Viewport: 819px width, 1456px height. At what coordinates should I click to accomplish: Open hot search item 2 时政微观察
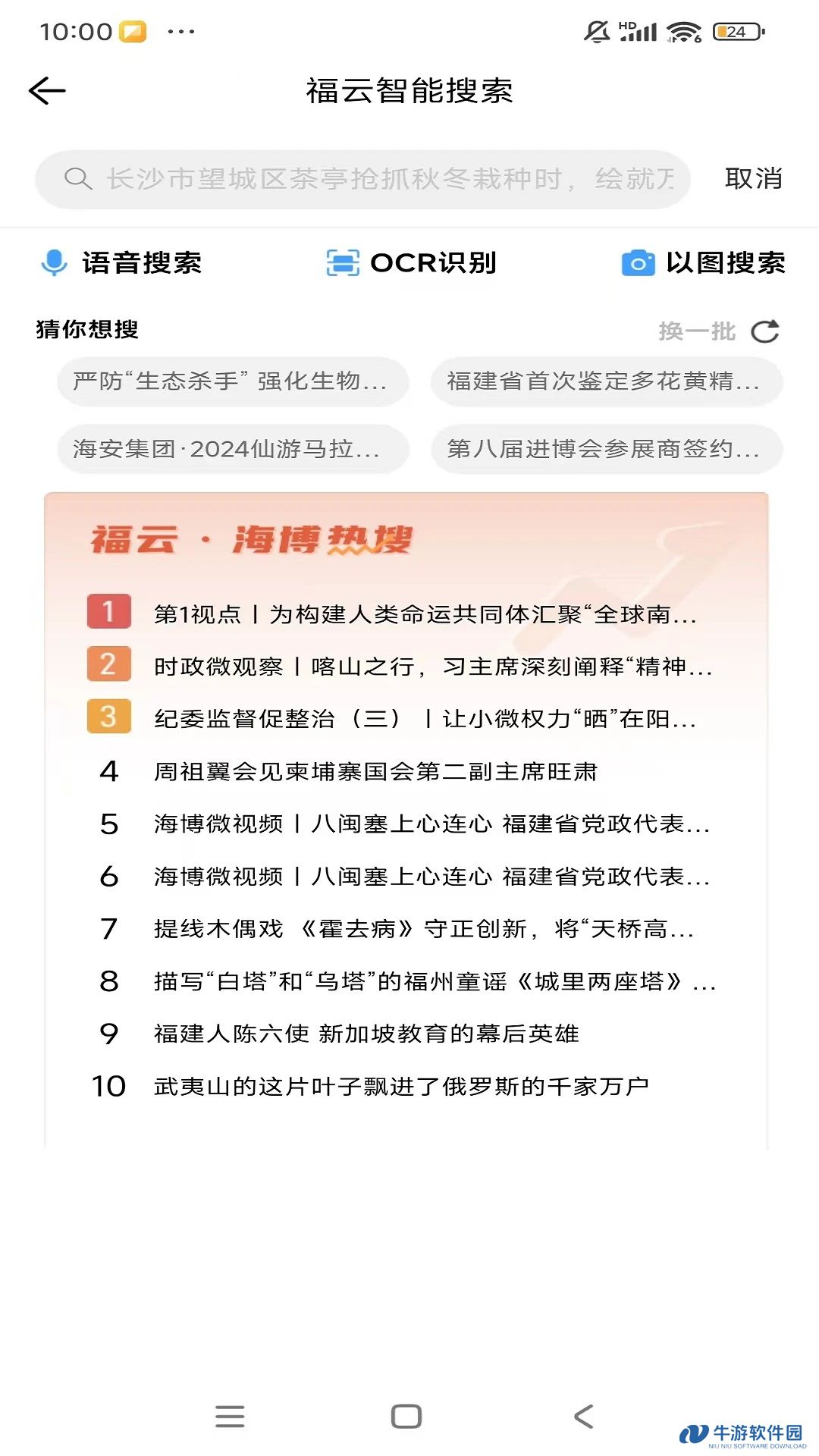(x=406, y=666)
